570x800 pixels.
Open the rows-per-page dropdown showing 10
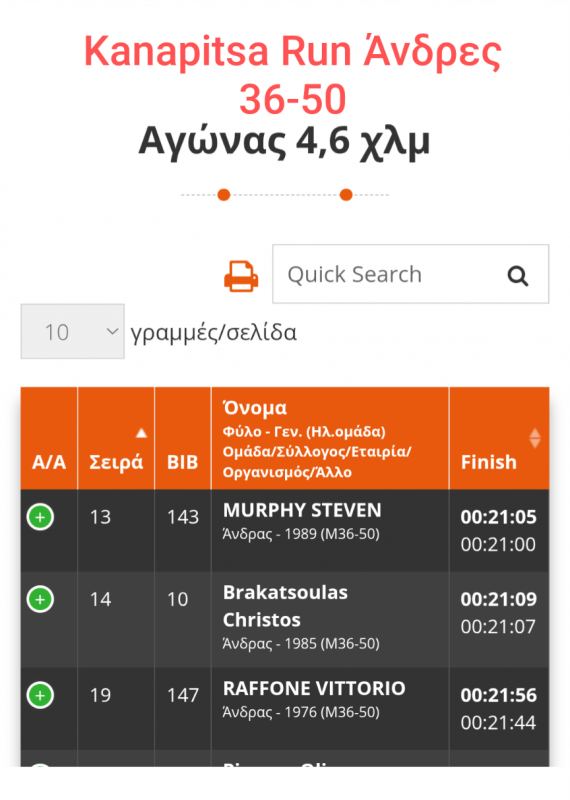72,332
